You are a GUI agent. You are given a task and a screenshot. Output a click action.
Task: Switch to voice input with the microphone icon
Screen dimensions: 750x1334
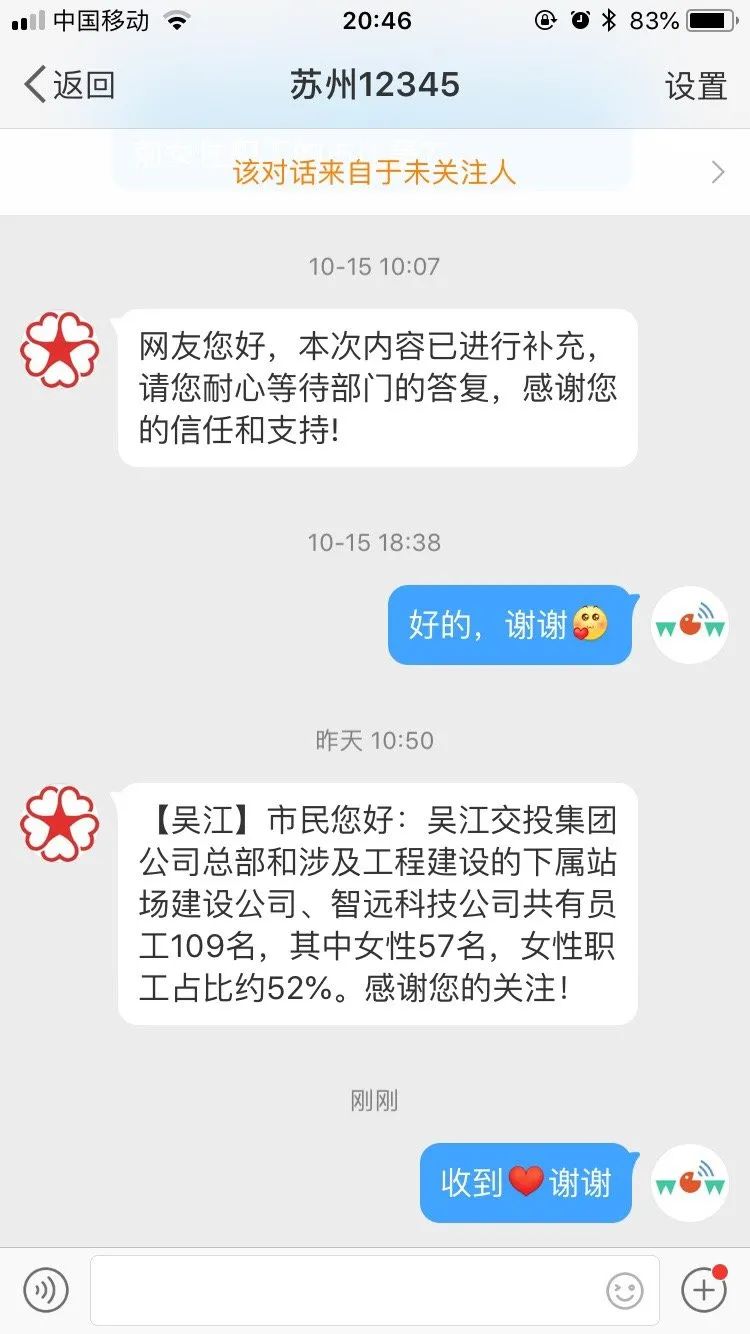[46, 1289]
